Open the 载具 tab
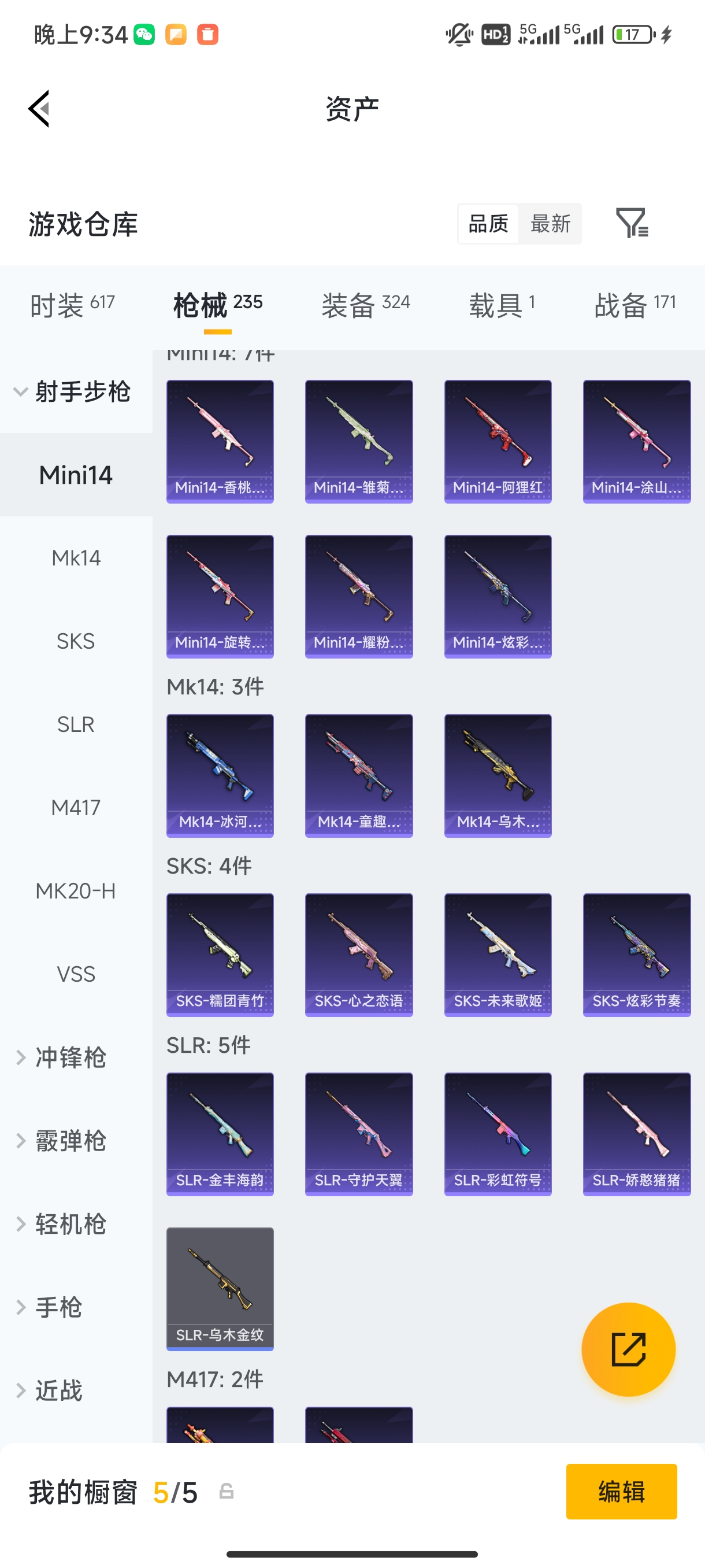705x1568 pixels. point(502,304)
